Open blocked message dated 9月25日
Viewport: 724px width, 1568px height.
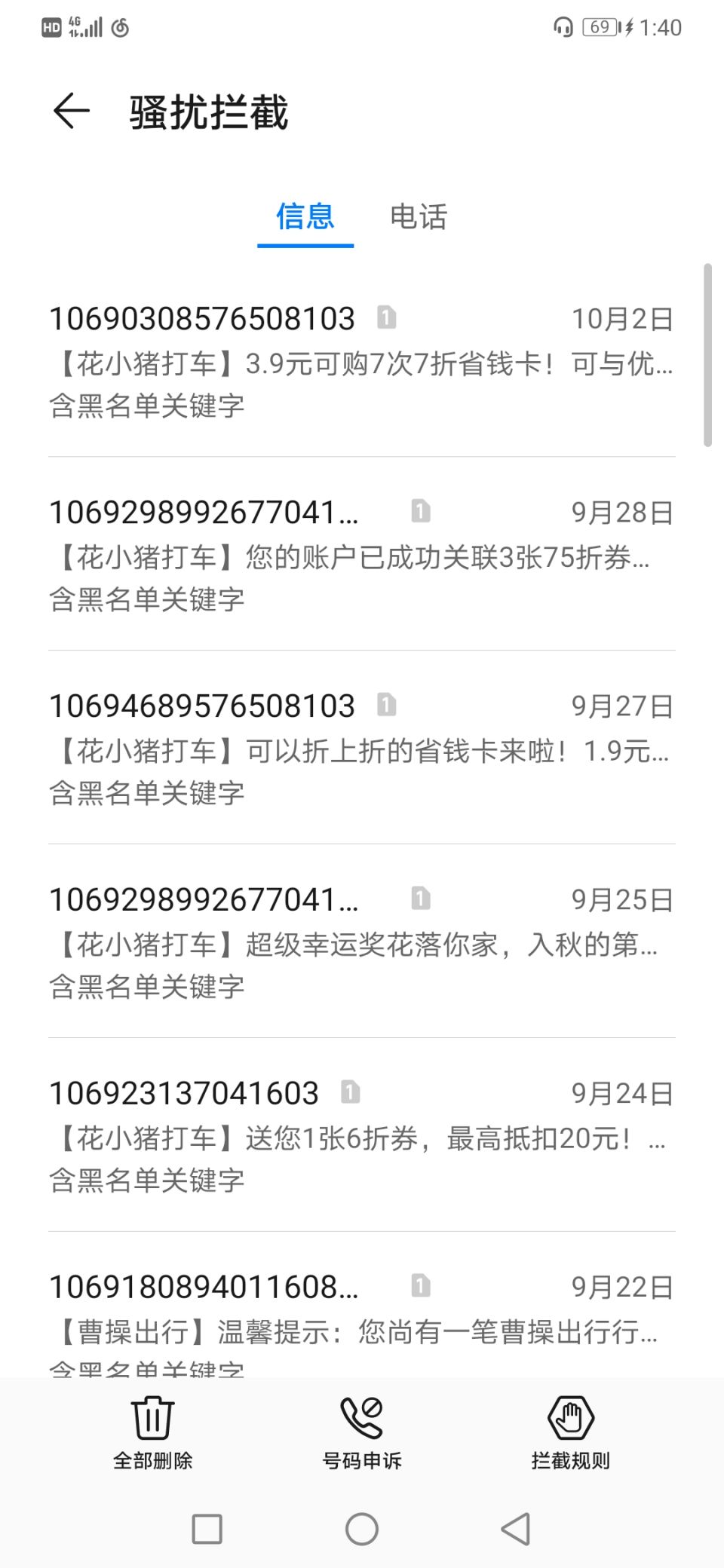[362, 942]
